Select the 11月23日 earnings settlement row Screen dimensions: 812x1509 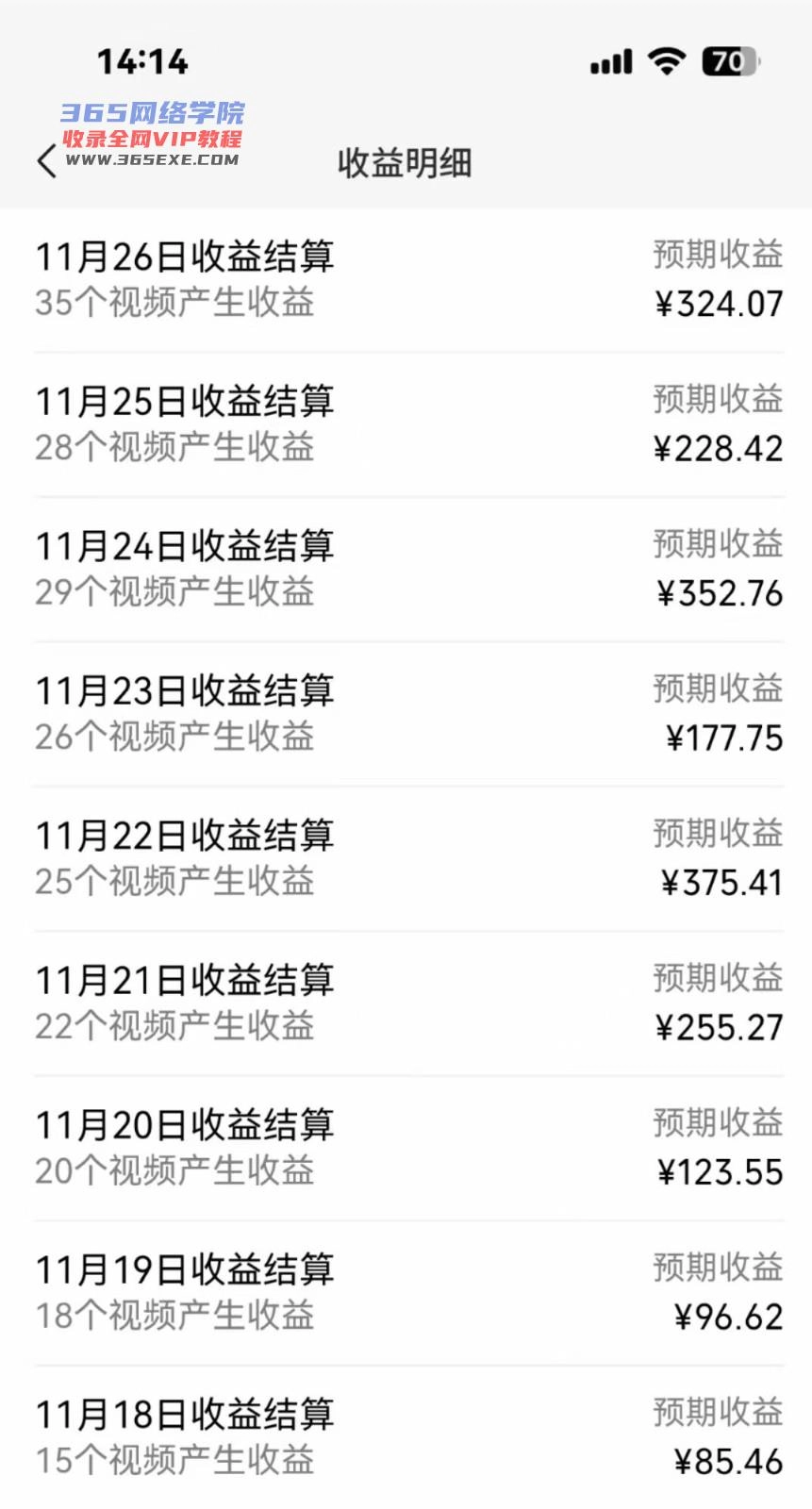pos(406,714)
